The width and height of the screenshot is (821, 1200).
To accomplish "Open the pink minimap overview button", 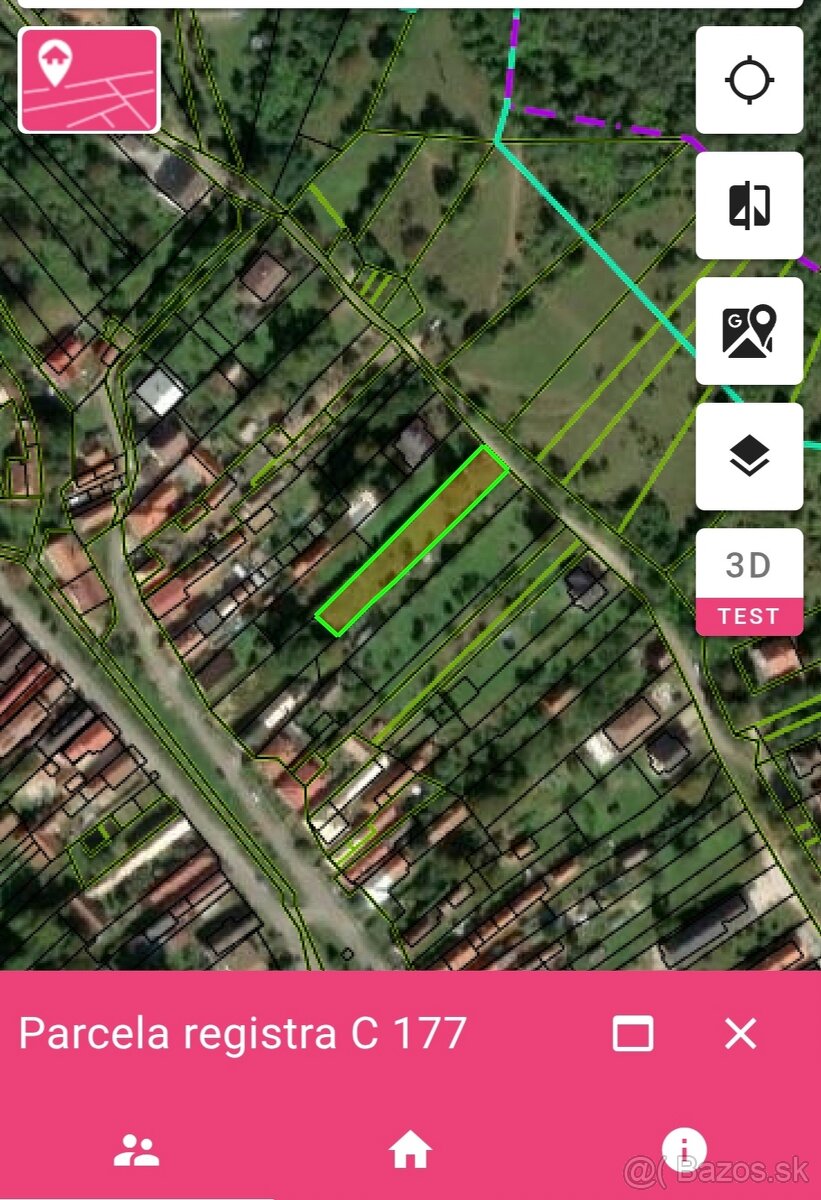I will [x=88, y=80].
